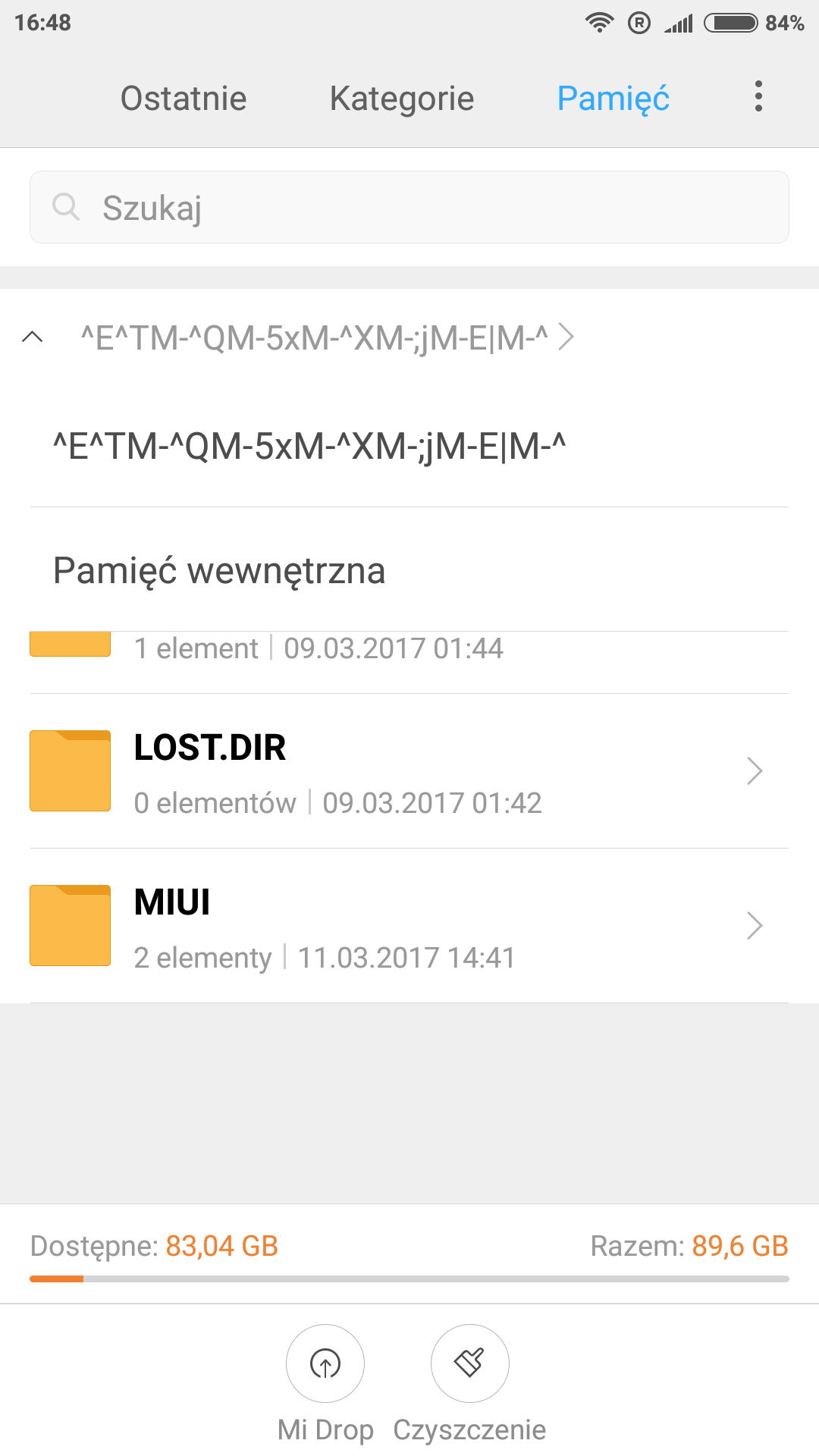Switch to the Kategorie tab
This screenshot has height=1456, width=819.
[402, 99]
